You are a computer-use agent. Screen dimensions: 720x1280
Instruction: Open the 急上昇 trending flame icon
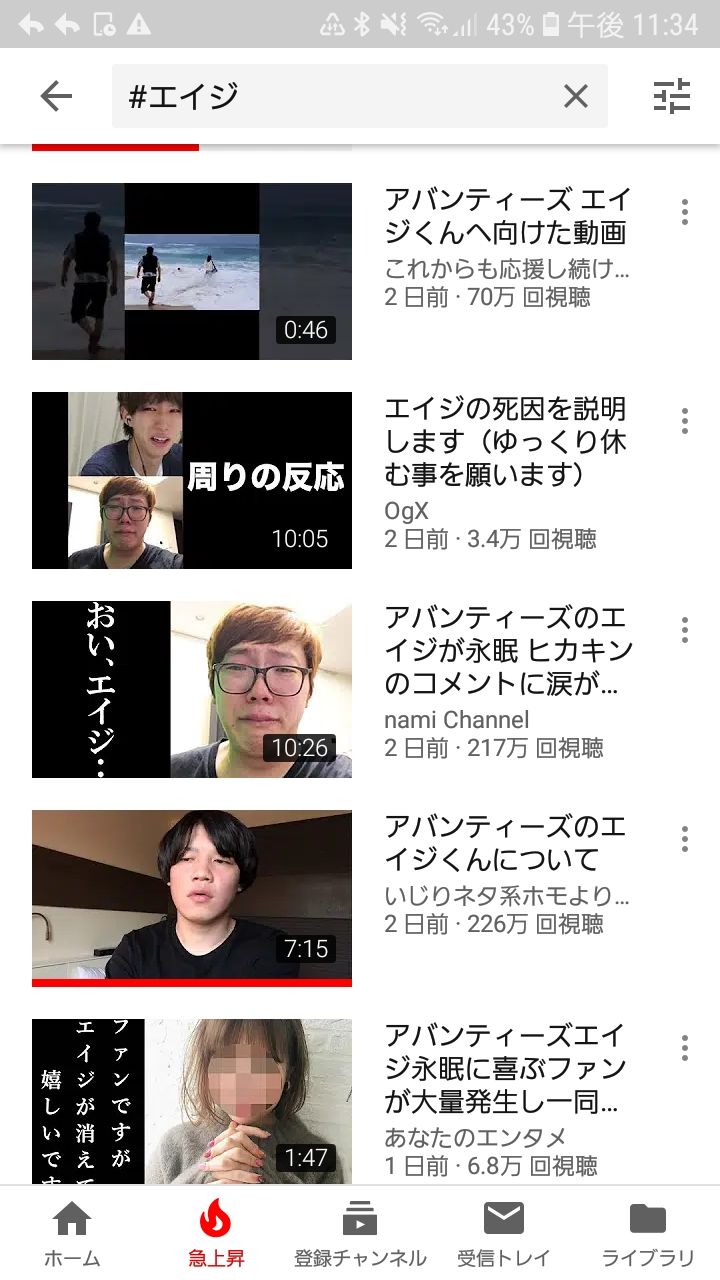click(213, 1220)
